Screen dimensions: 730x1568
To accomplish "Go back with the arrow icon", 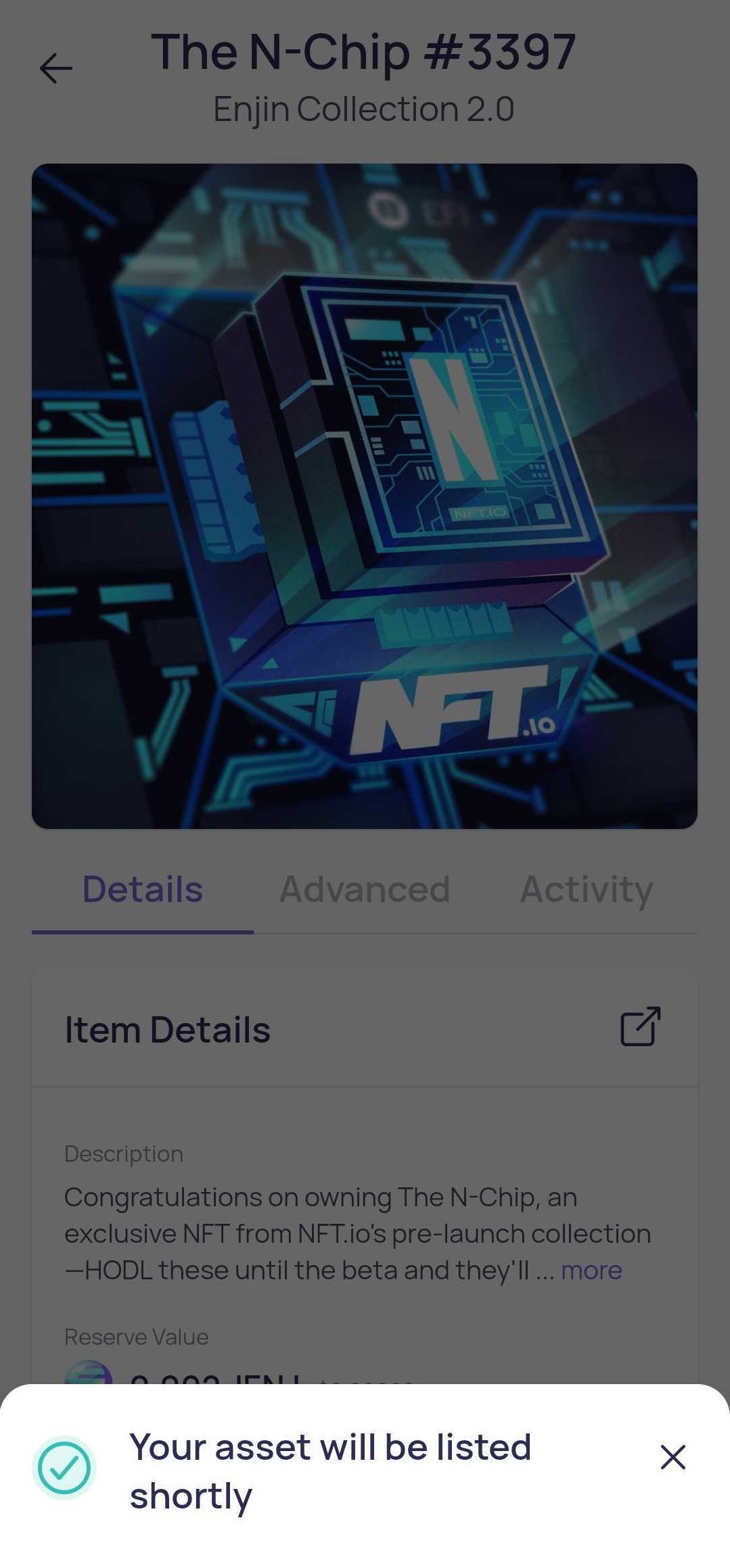I will point(56,68).
